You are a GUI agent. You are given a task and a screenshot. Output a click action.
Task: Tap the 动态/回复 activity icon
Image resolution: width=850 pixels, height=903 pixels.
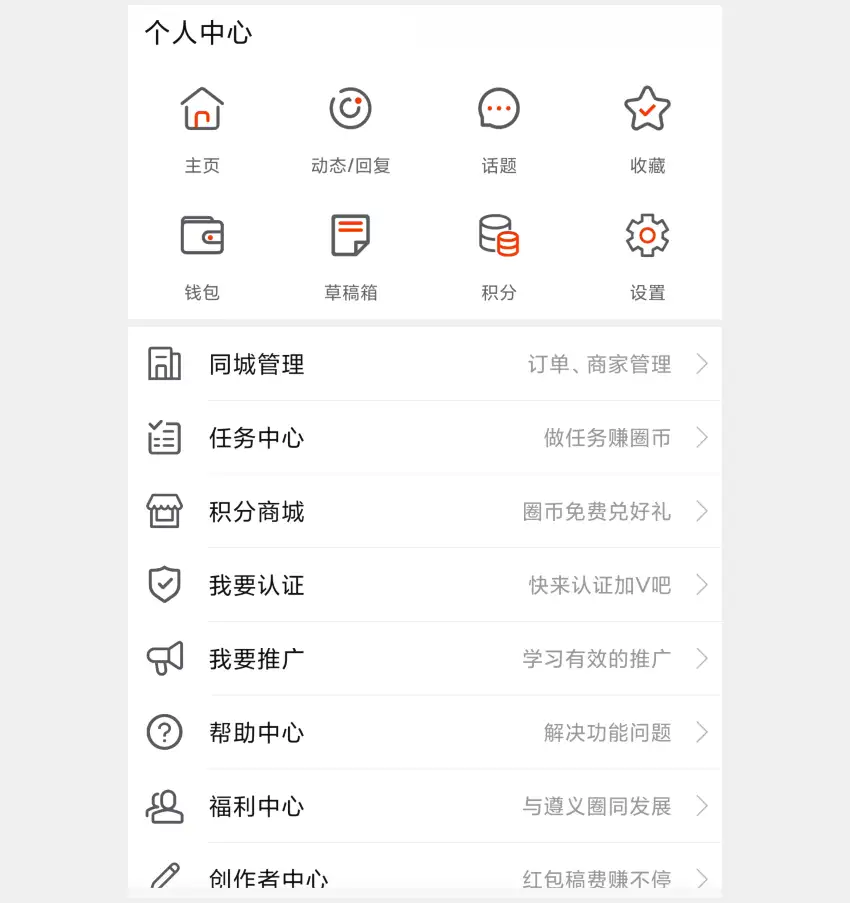pyautogui.click(x=351, y=108)
